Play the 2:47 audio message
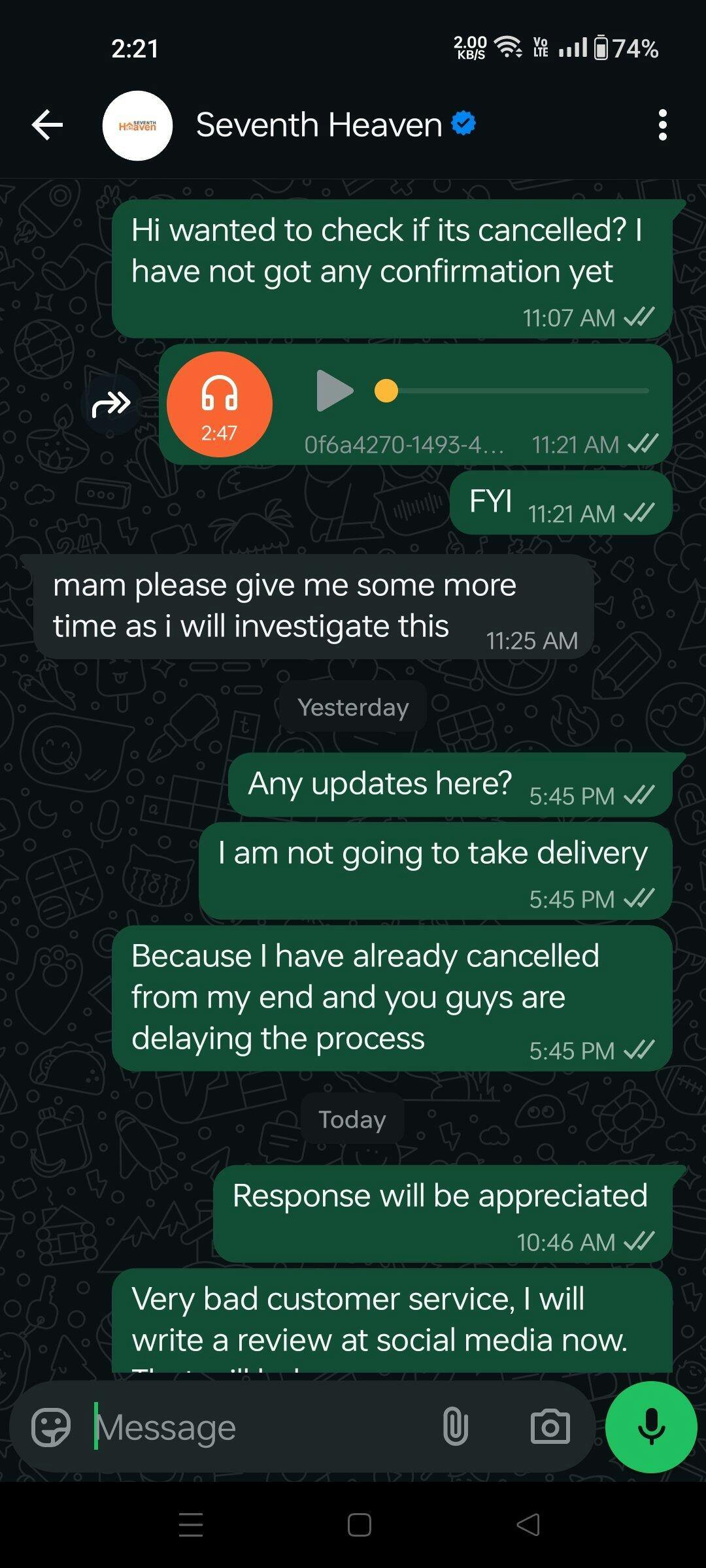The width and height of the screenshot is (706, 1568). (334, 391)
